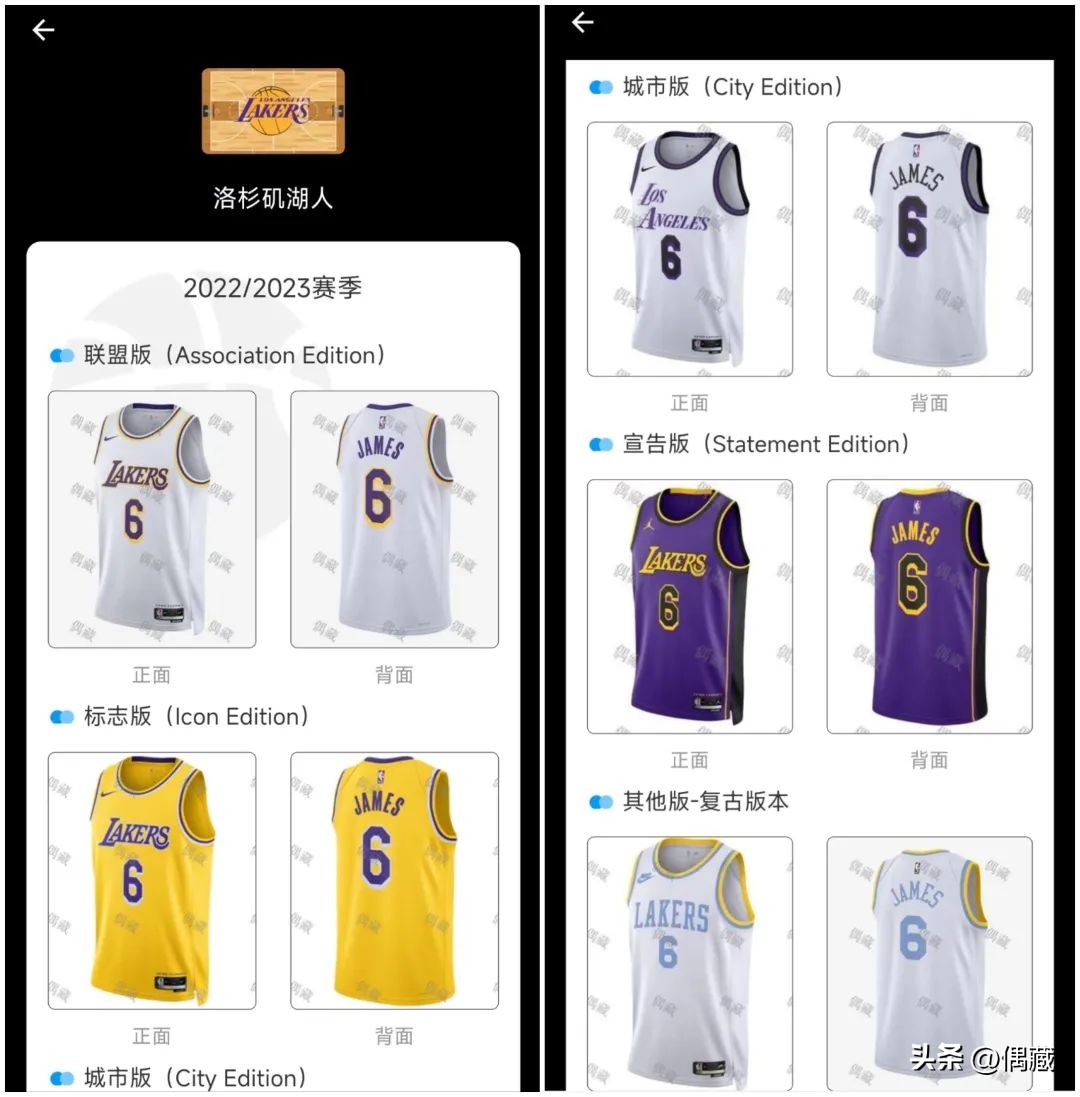The height and width of the screenshot is (1097, 1080).
Task: Toggle the 其他版-复古版本 section switch
Action: click(x=600, y=801)
